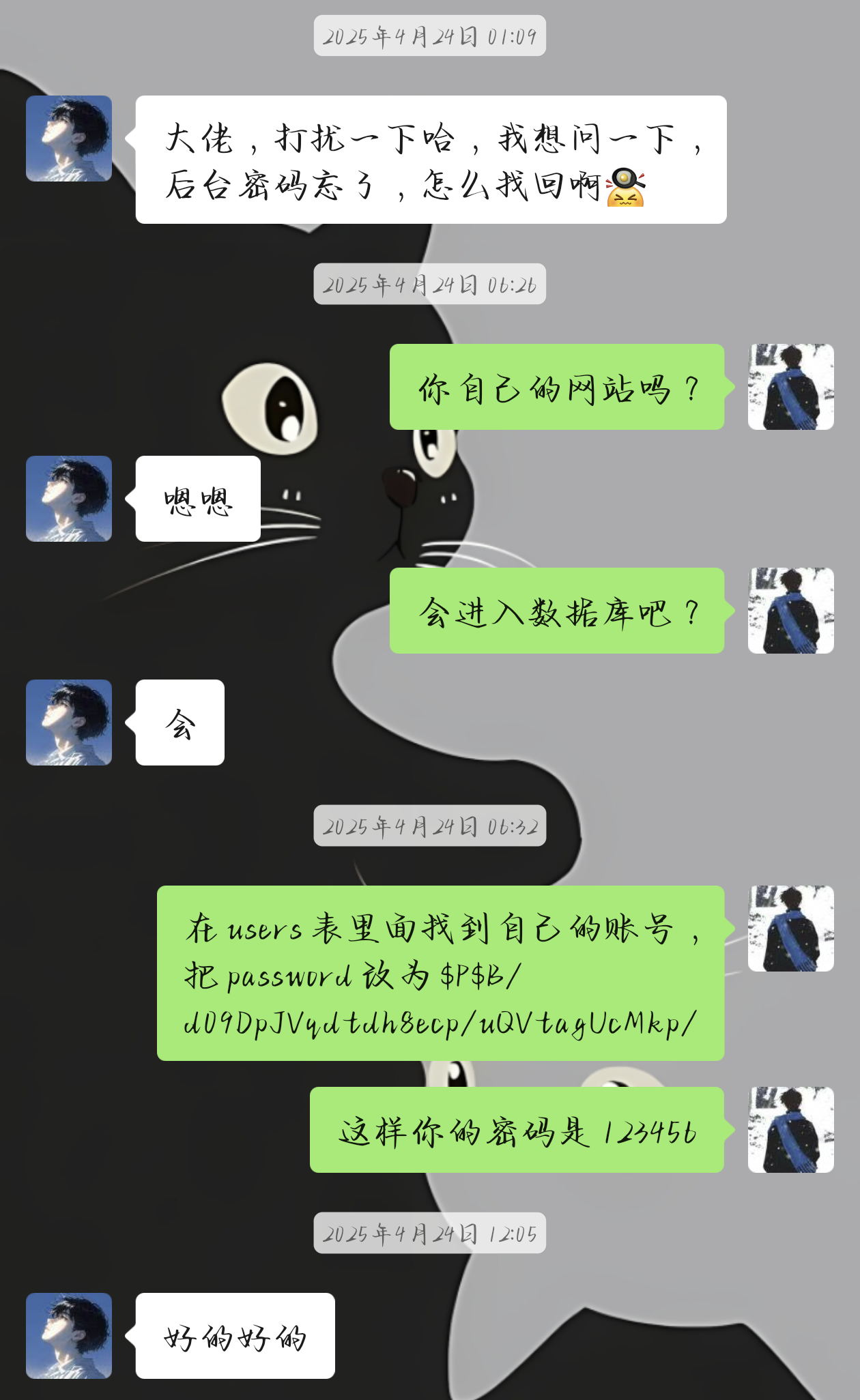Screen dimensions: 860x1400
Task: Open the contact's profile avatar beside first message
Action: (68, 138)
